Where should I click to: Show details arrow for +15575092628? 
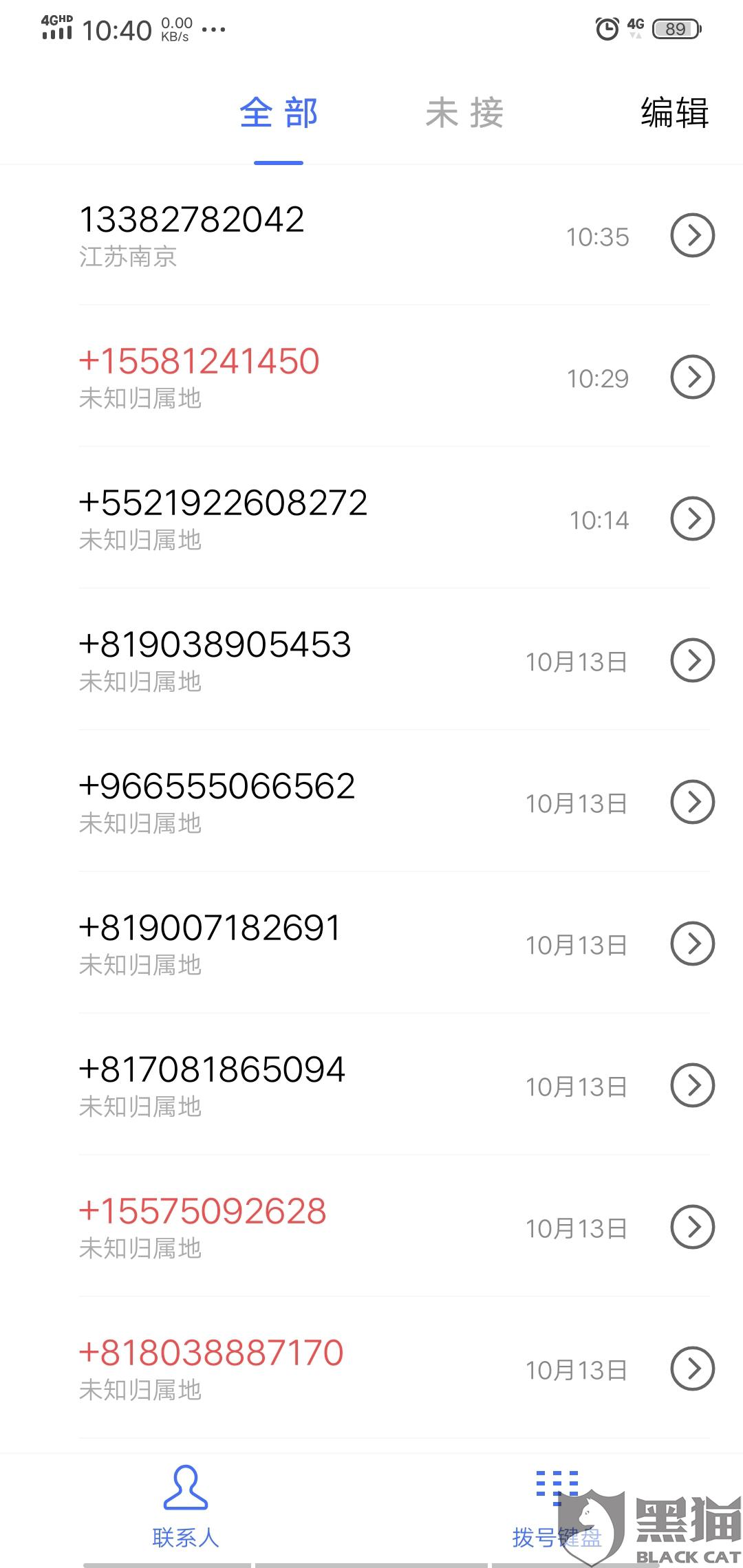(692, 1227)
